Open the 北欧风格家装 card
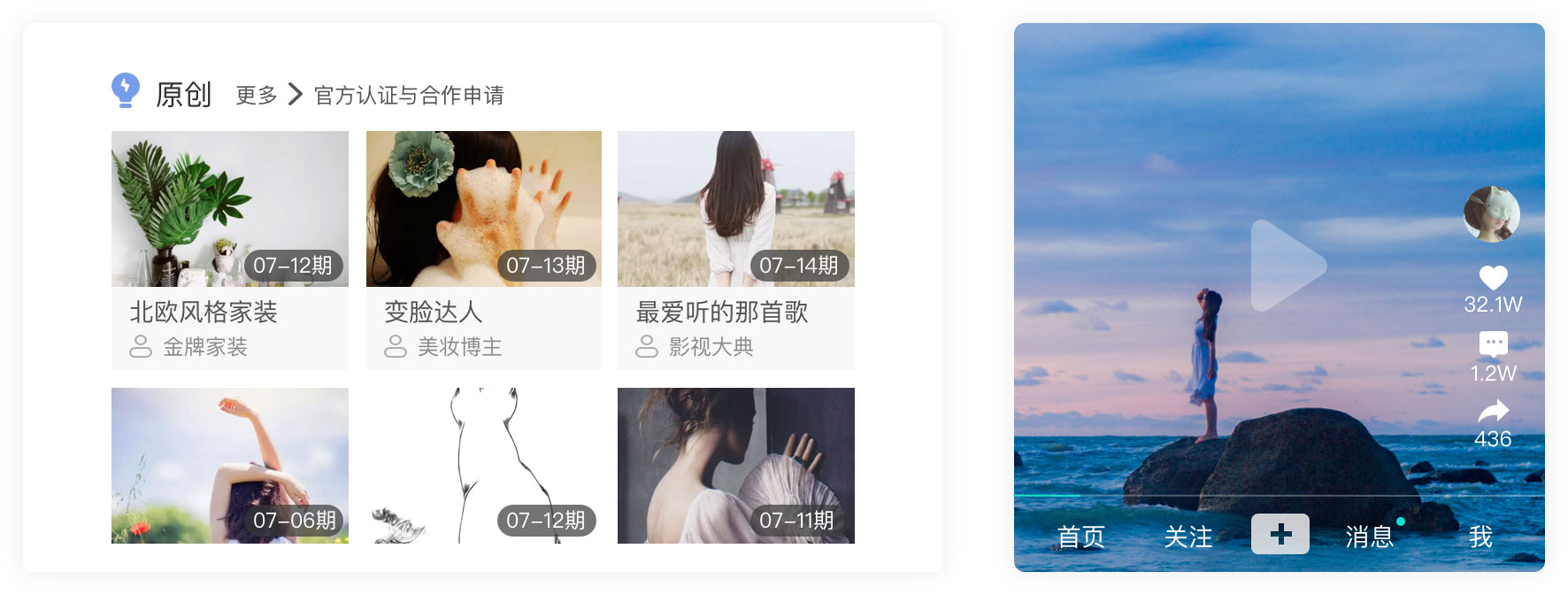Viewport: 1568px width, 595px height. tap(230, 250)
